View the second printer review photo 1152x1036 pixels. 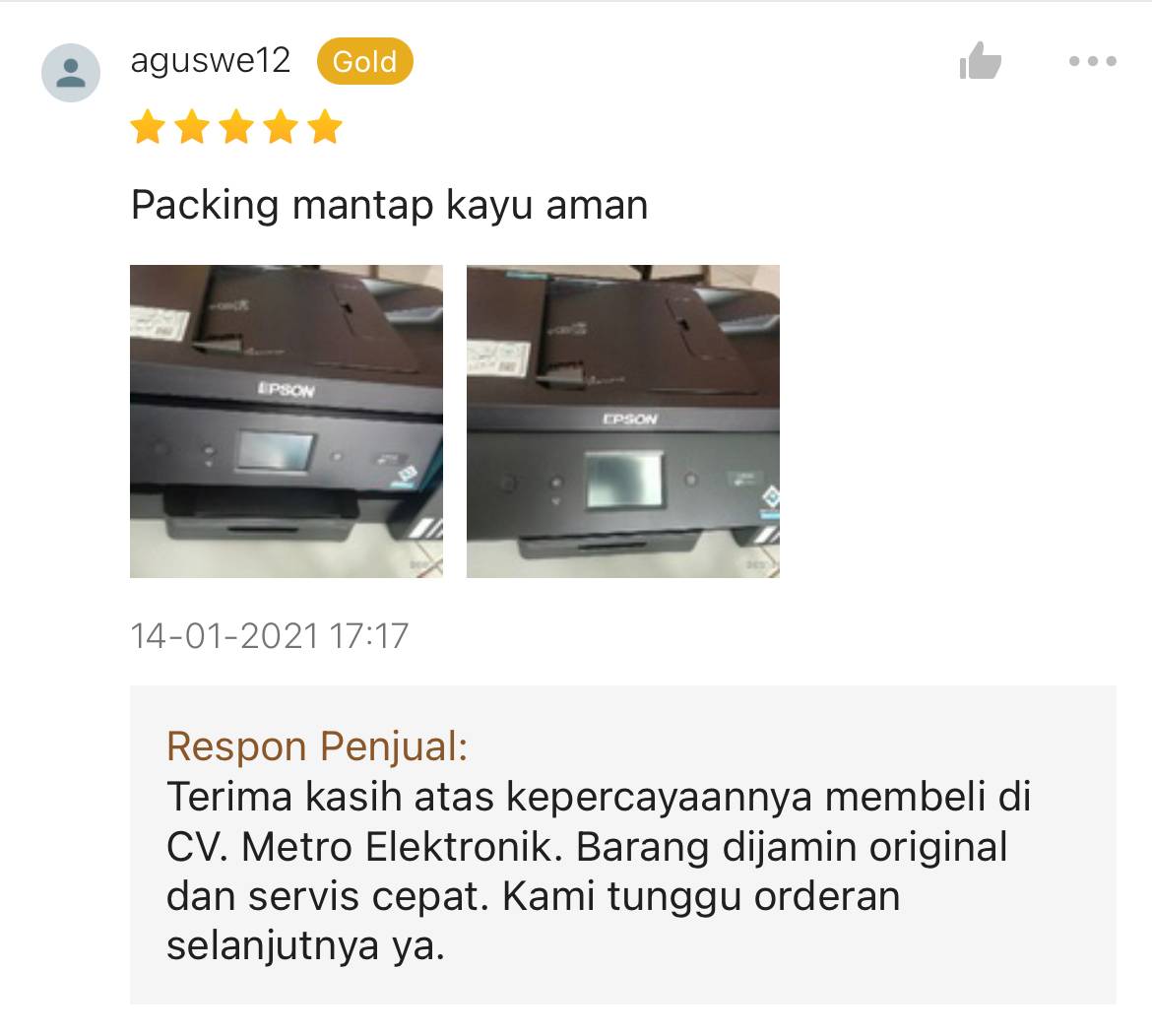click(622, 421)
